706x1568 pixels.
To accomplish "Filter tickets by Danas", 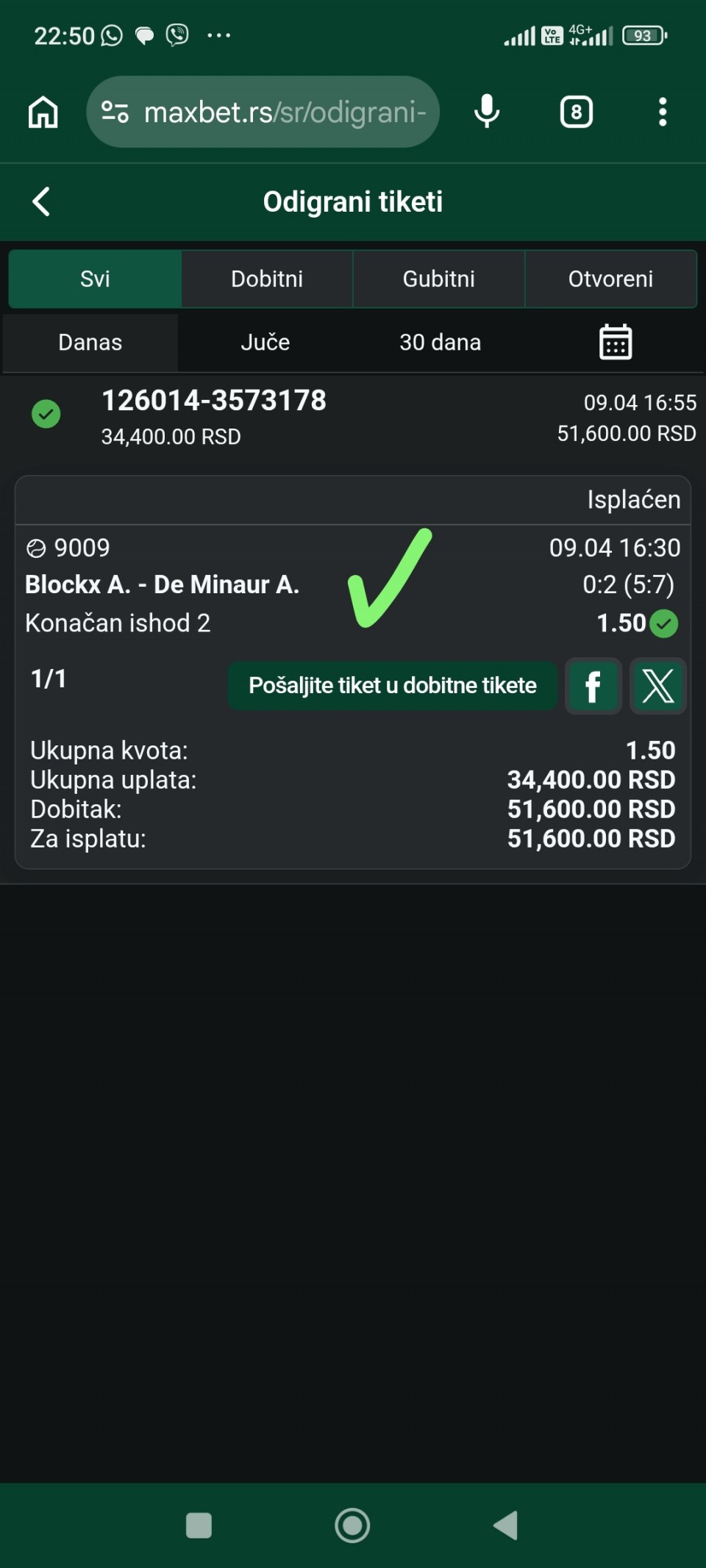I will point(90,343).
